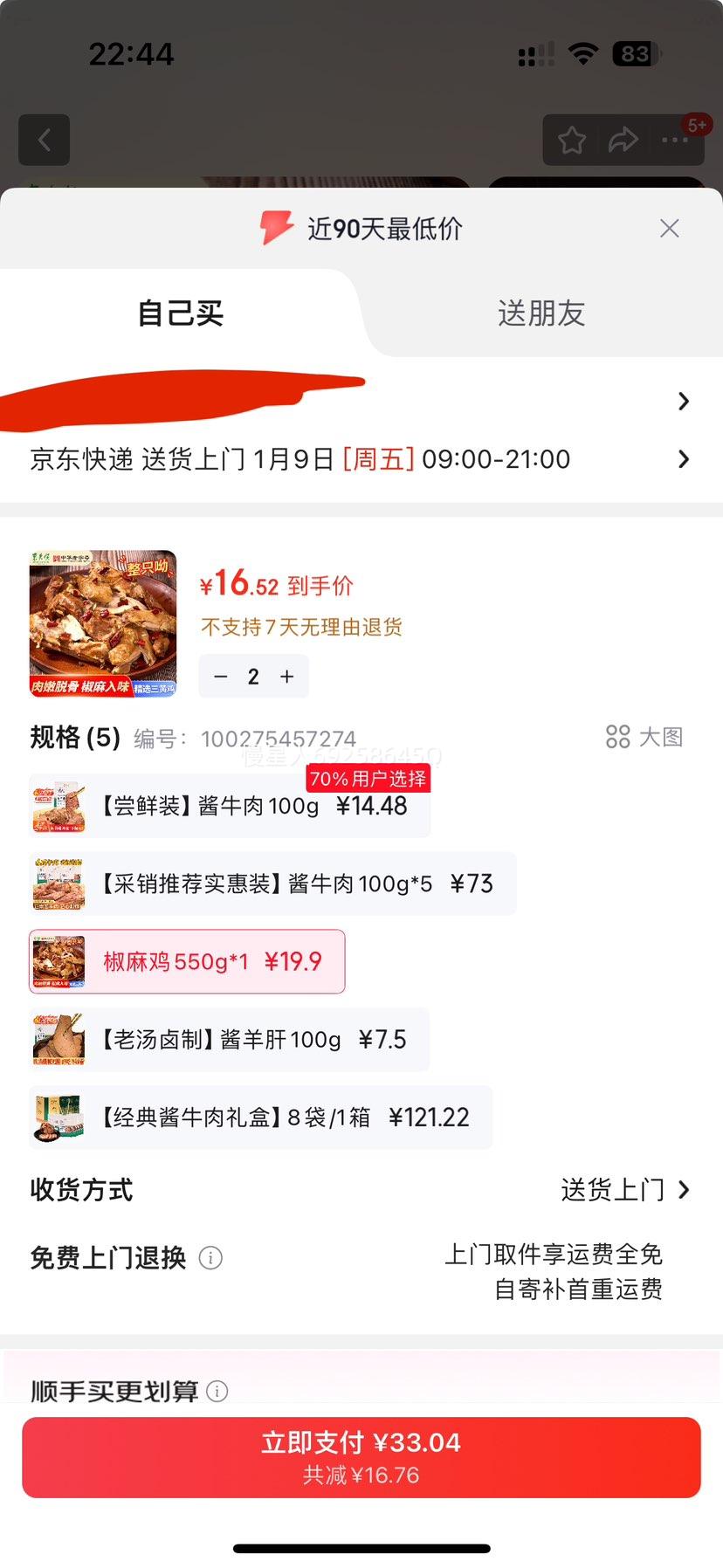Viewport: 723px width, 1568px height.
Task: Tap the back arrow at top left
Action: click(44, 140)
